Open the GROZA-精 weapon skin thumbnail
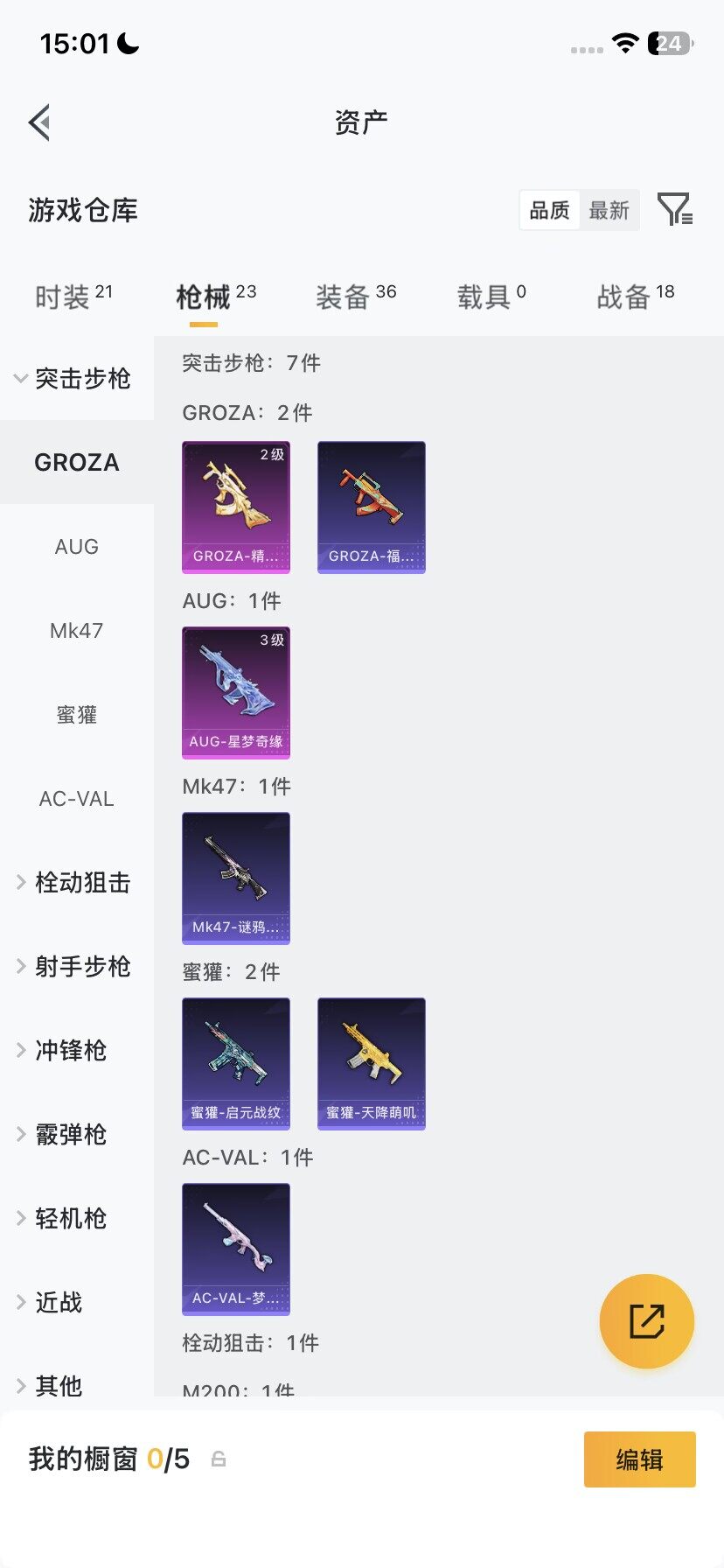The height and width of the screenshot is (1568, 724). pos(235,507)
